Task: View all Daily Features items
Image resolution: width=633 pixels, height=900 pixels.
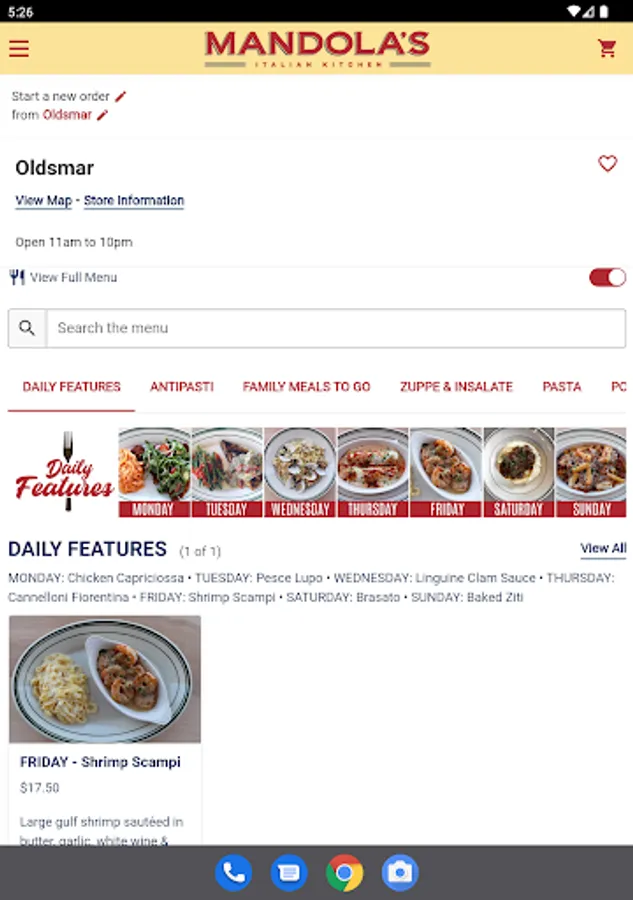Action: (x=603, y=548)
